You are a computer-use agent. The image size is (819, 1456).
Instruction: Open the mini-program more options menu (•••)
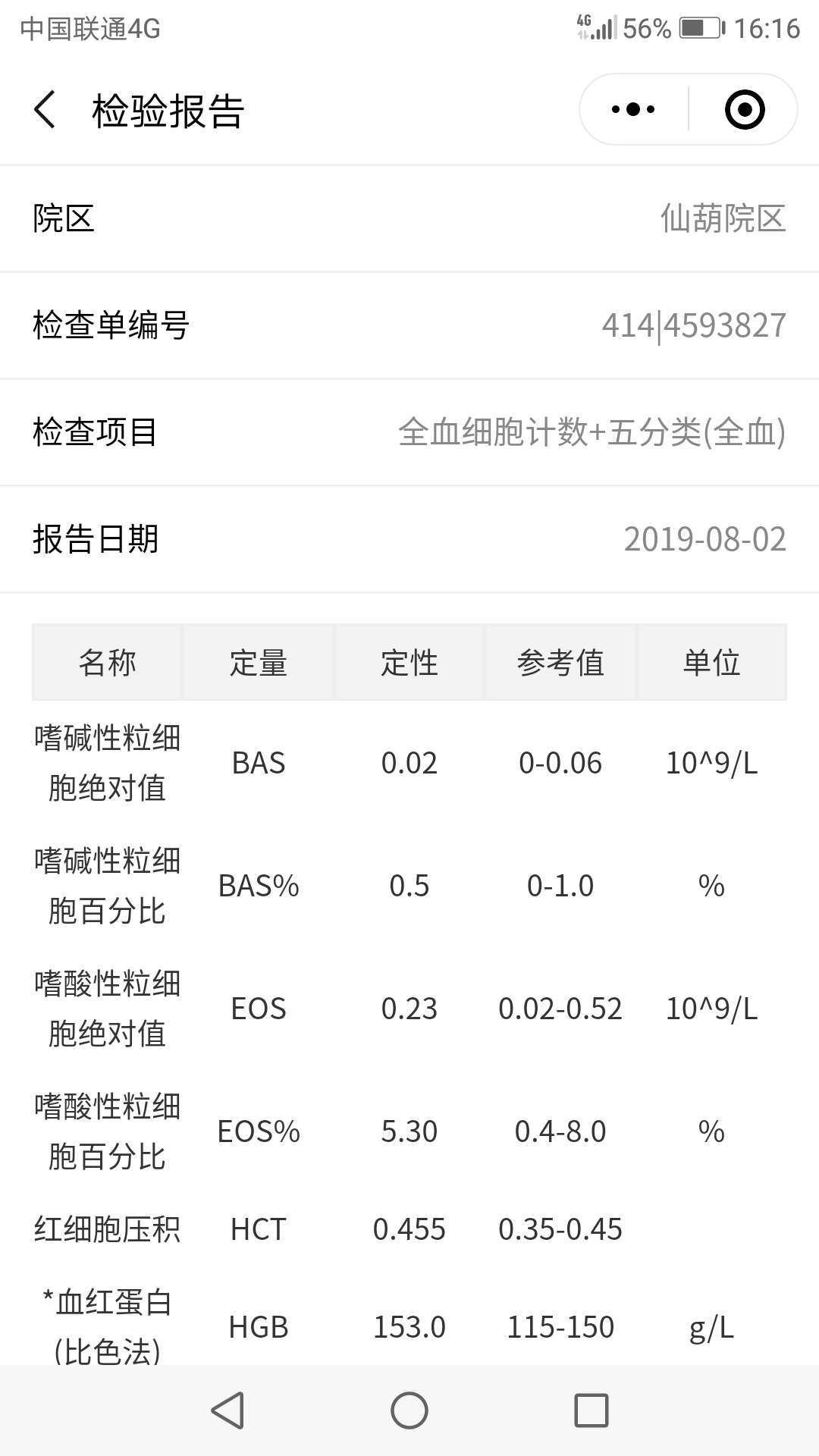click(x=632, y=108)
